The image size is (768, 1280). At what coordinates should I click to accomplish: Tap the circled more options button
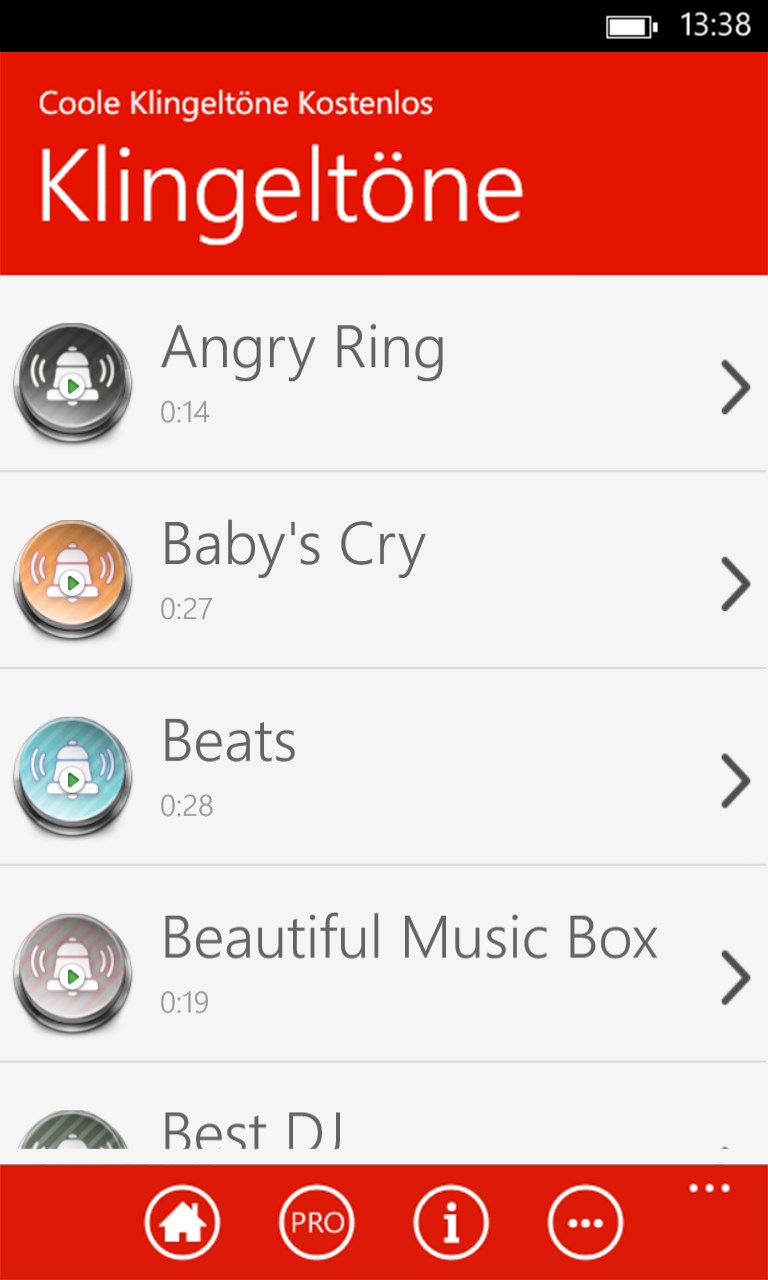[585, 1222]
